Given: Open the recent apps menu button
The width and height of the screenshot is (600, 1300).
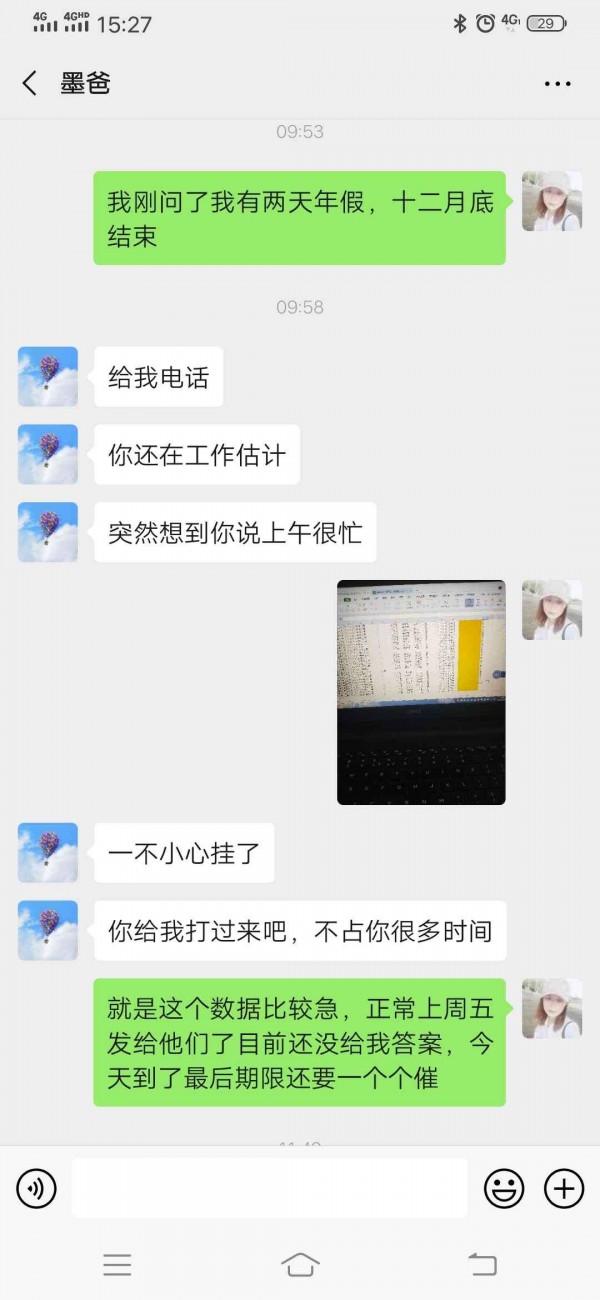Looking at the screenshot, I should pyautogui.click(x=117, y=1265).
